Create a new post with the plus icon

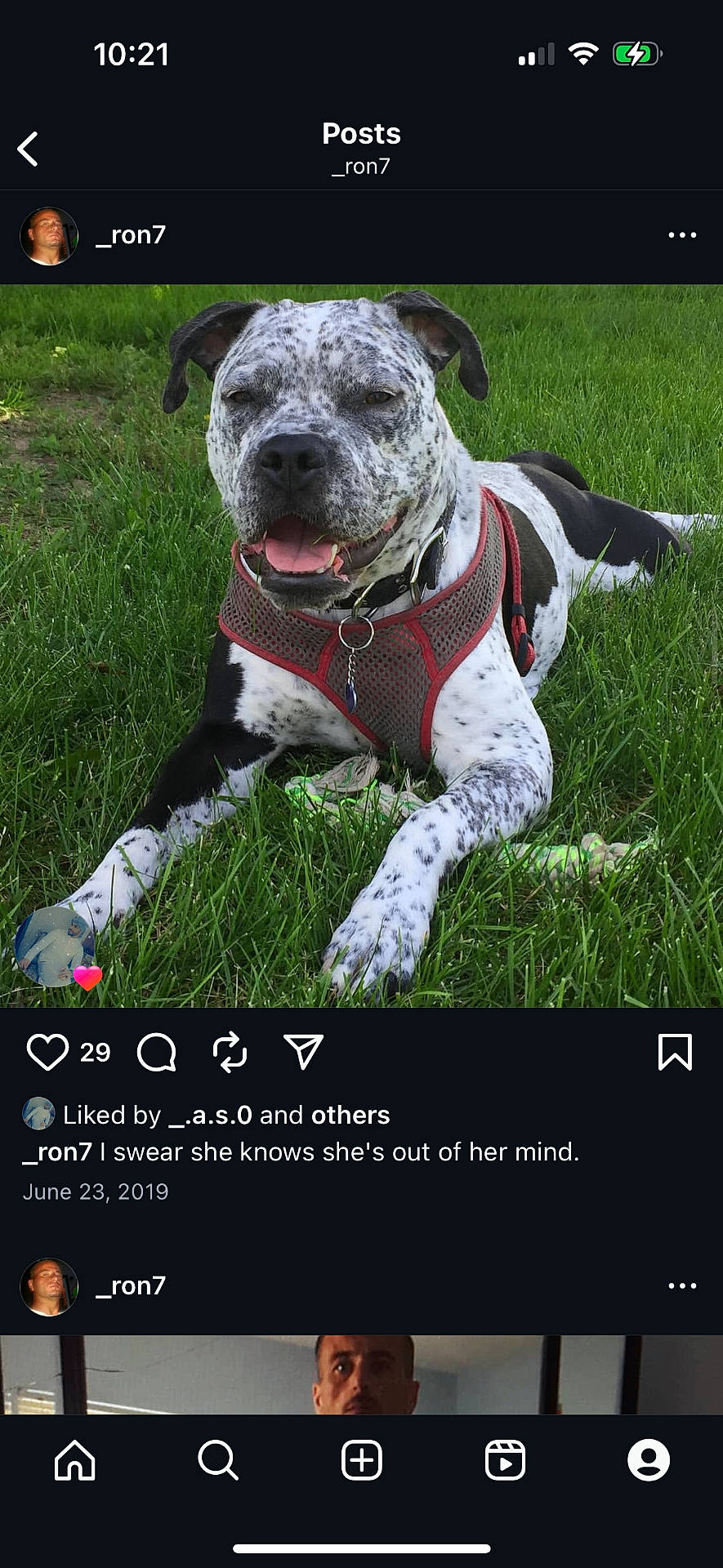(361, 1461)
